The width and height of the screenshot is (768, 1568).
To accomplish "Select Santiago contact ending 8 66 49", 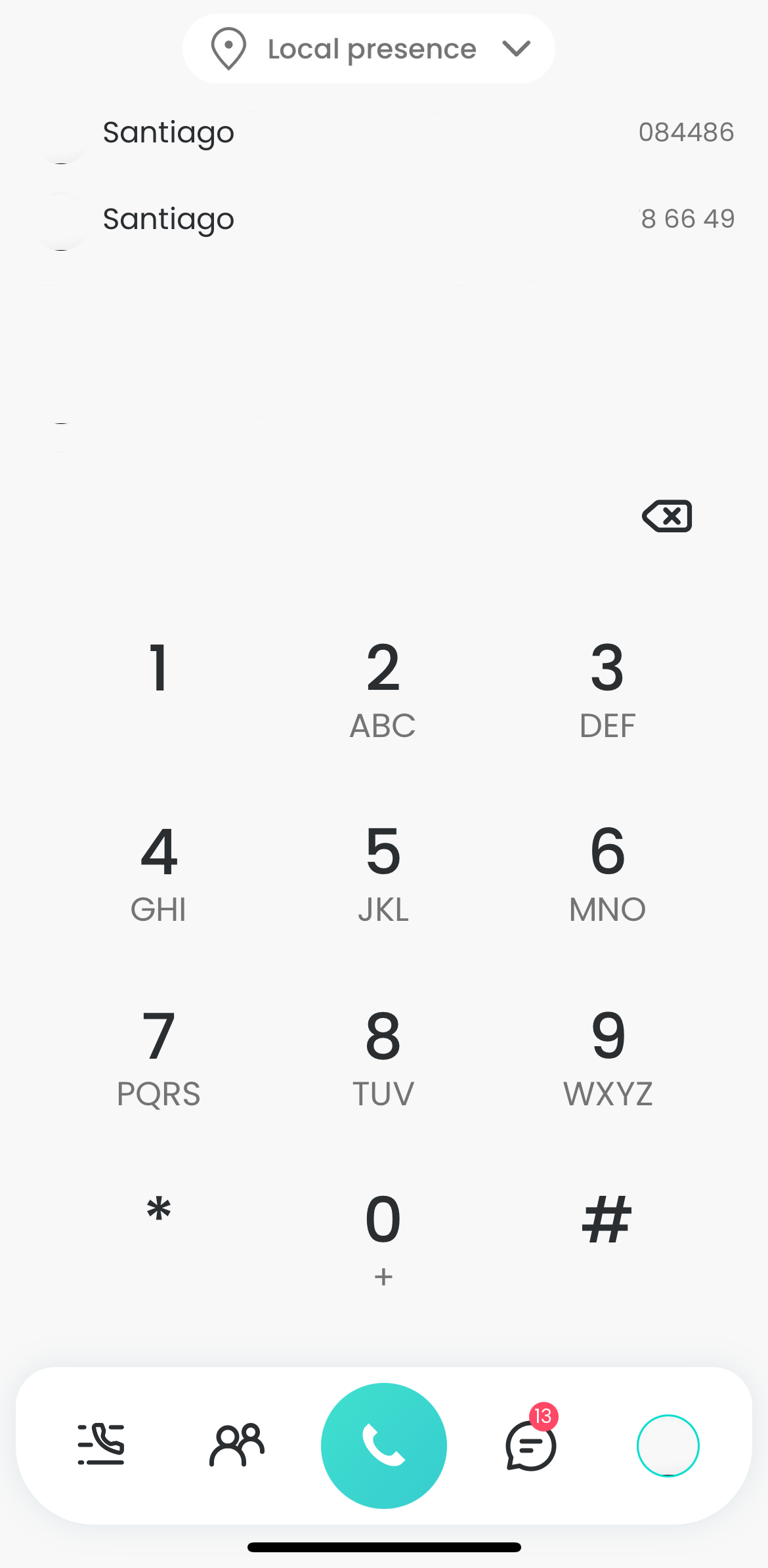I will click(x=384, y=219).
